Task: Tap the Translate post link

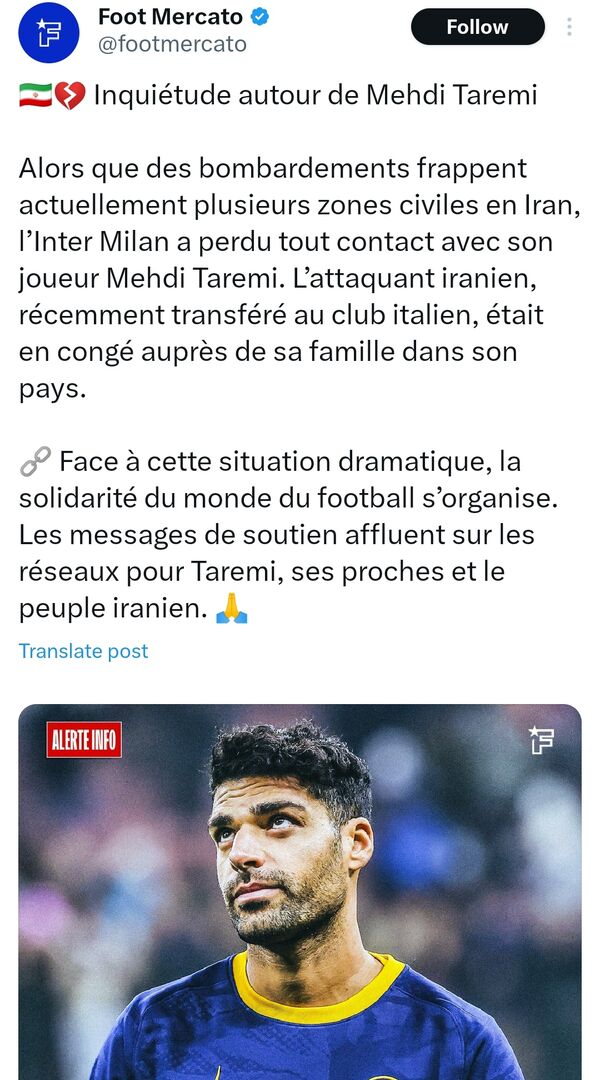Action: [83, 651]
